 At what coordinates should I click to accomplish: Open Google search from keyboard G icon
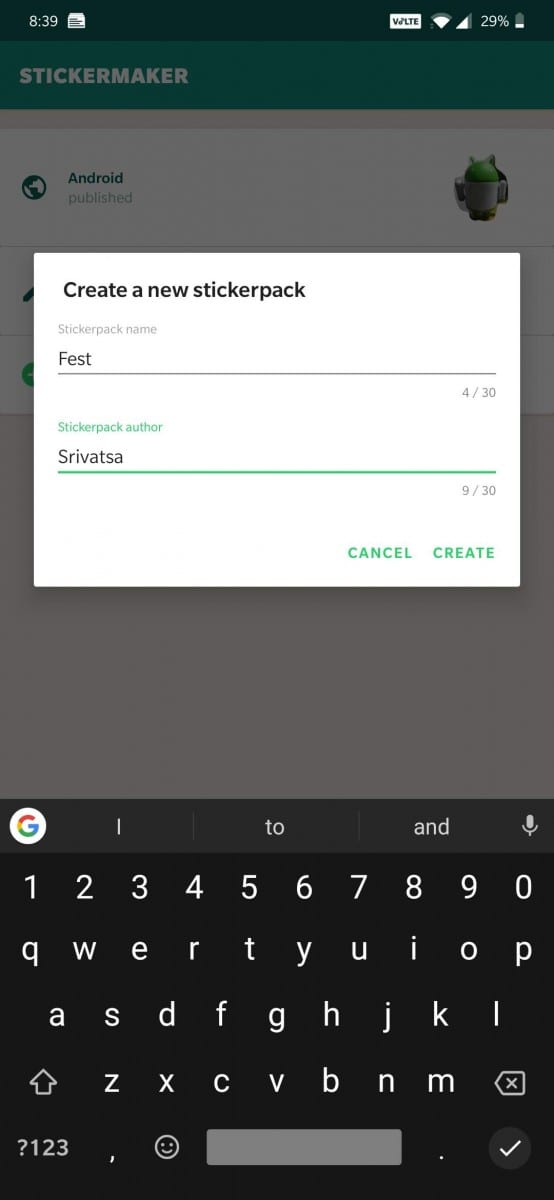(28, 826)
